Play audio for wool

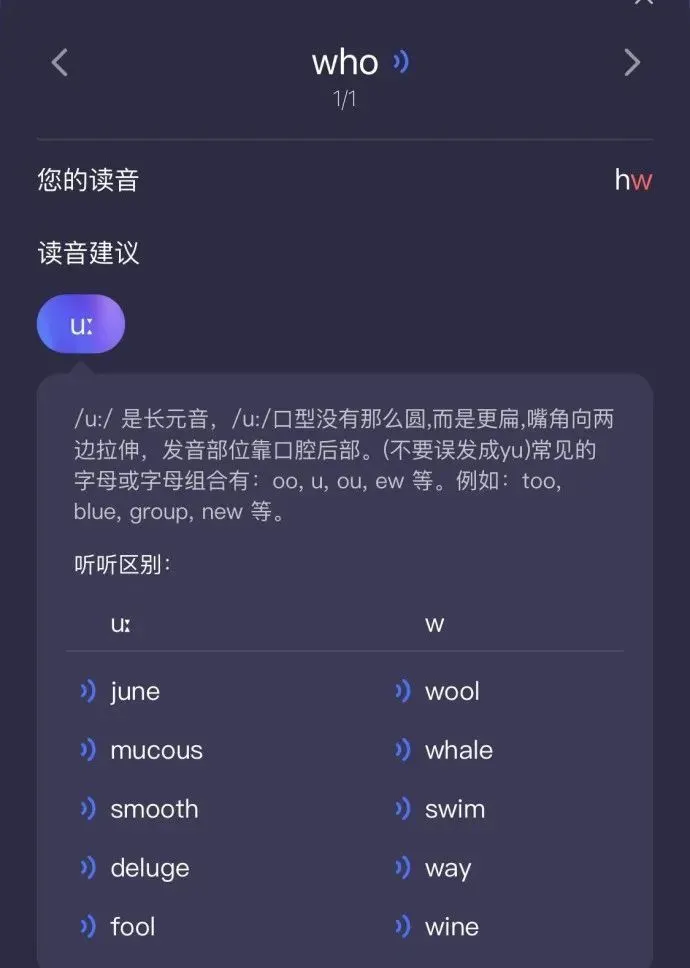click(403, 691)
